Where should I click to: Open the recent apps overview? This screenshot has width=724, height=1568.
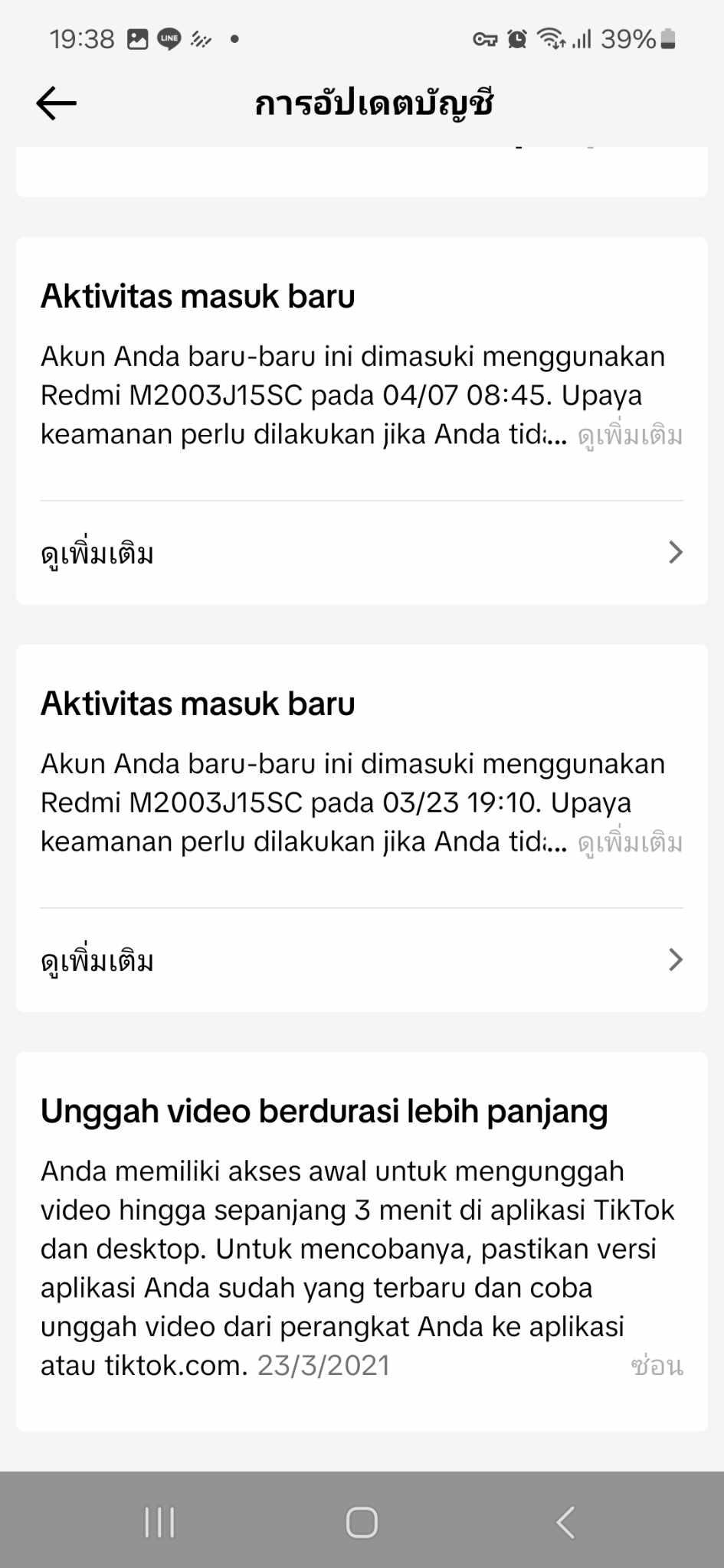(x=159, y=1522)
